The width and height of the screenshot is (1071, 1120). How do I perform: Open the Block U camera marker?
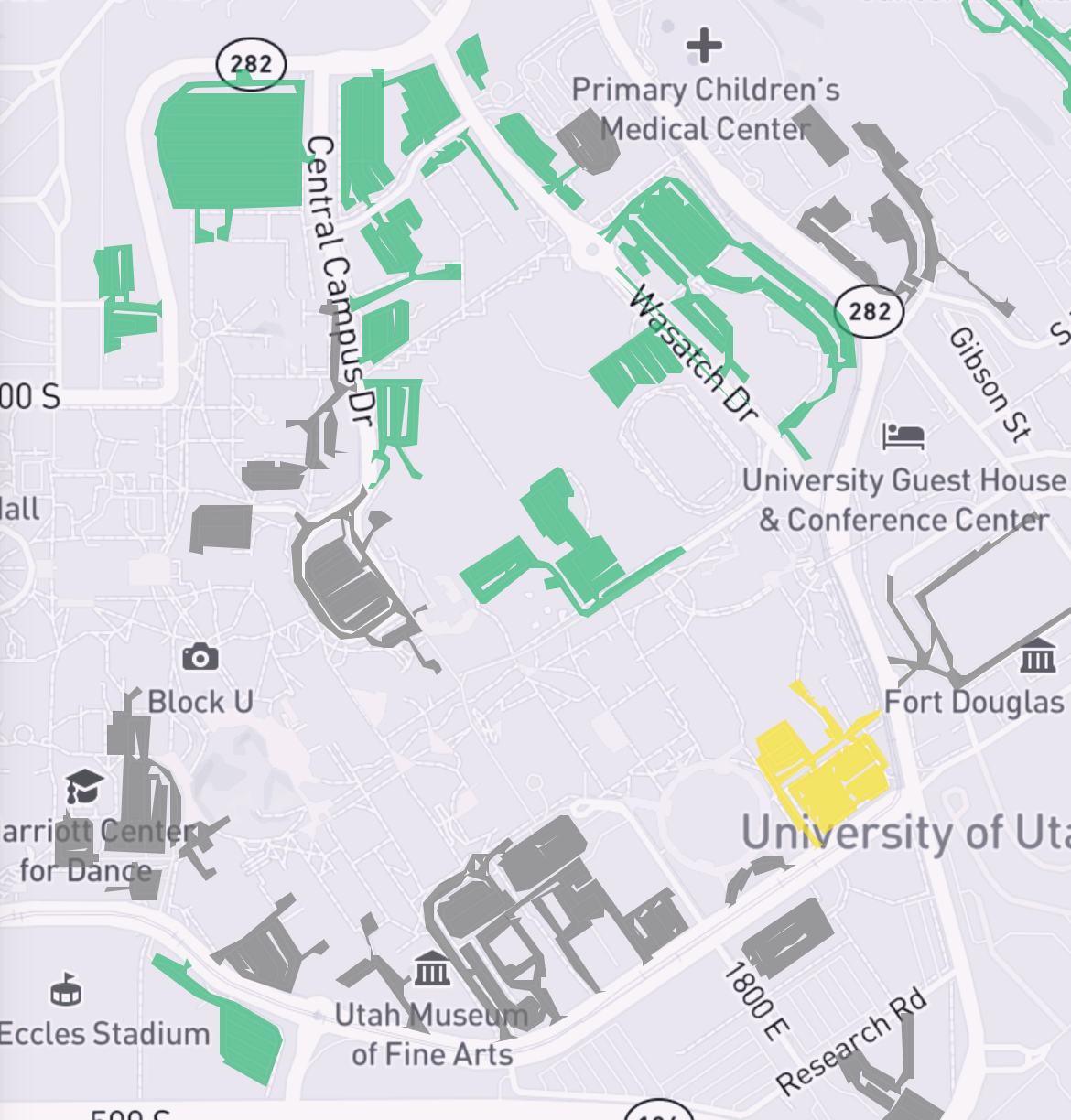click(200, 657)
